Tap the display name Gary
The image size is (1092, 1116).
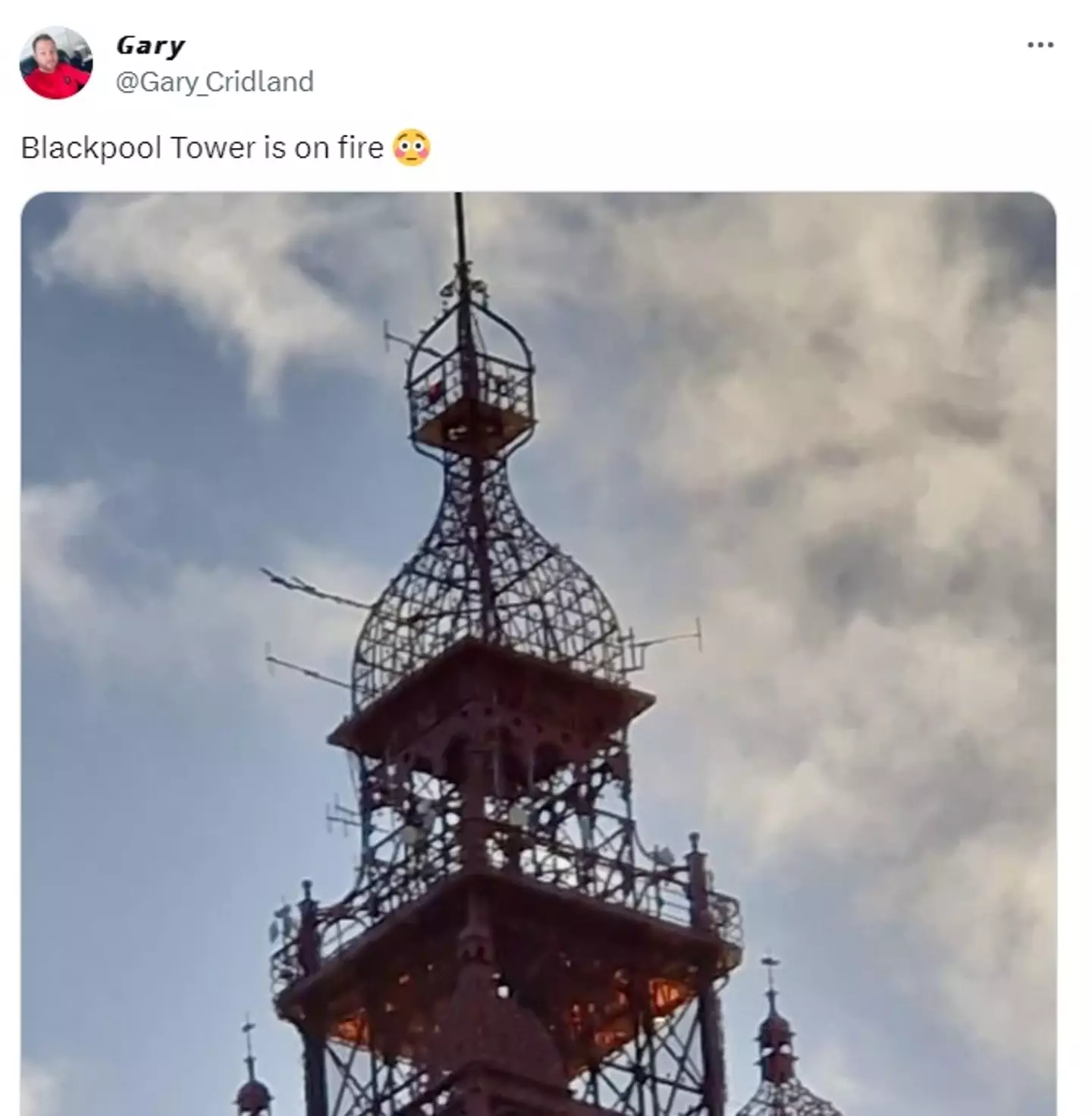point(150,46)
